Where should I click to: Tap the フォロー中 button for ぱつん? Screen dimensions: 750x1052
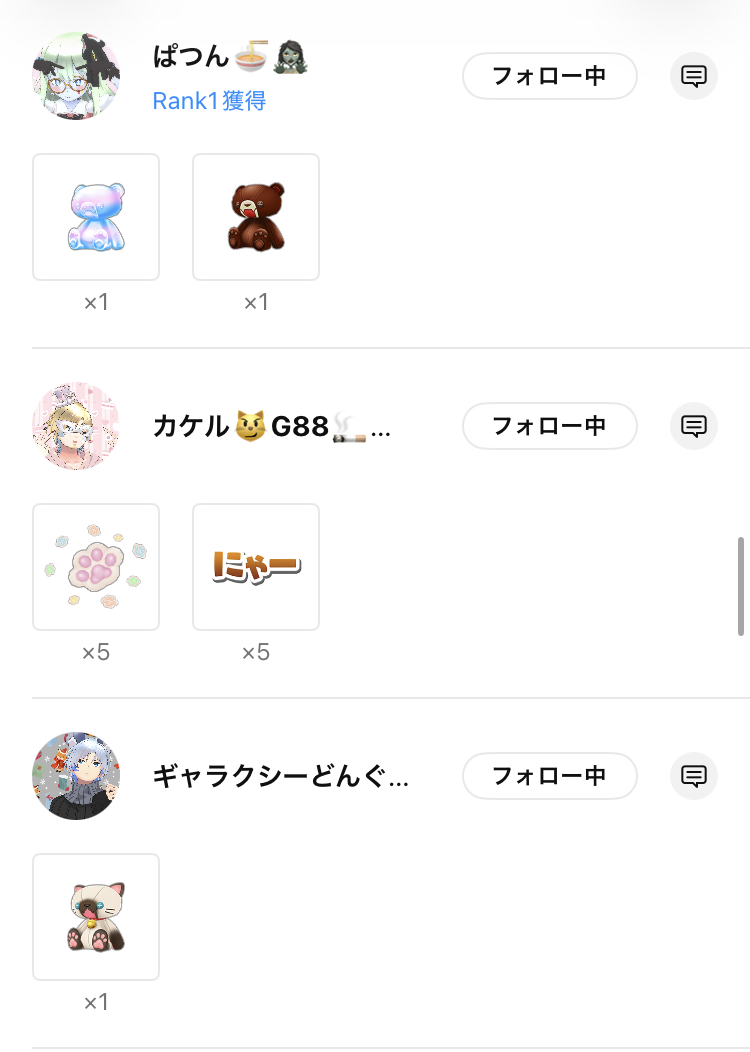tap(549, 76)
